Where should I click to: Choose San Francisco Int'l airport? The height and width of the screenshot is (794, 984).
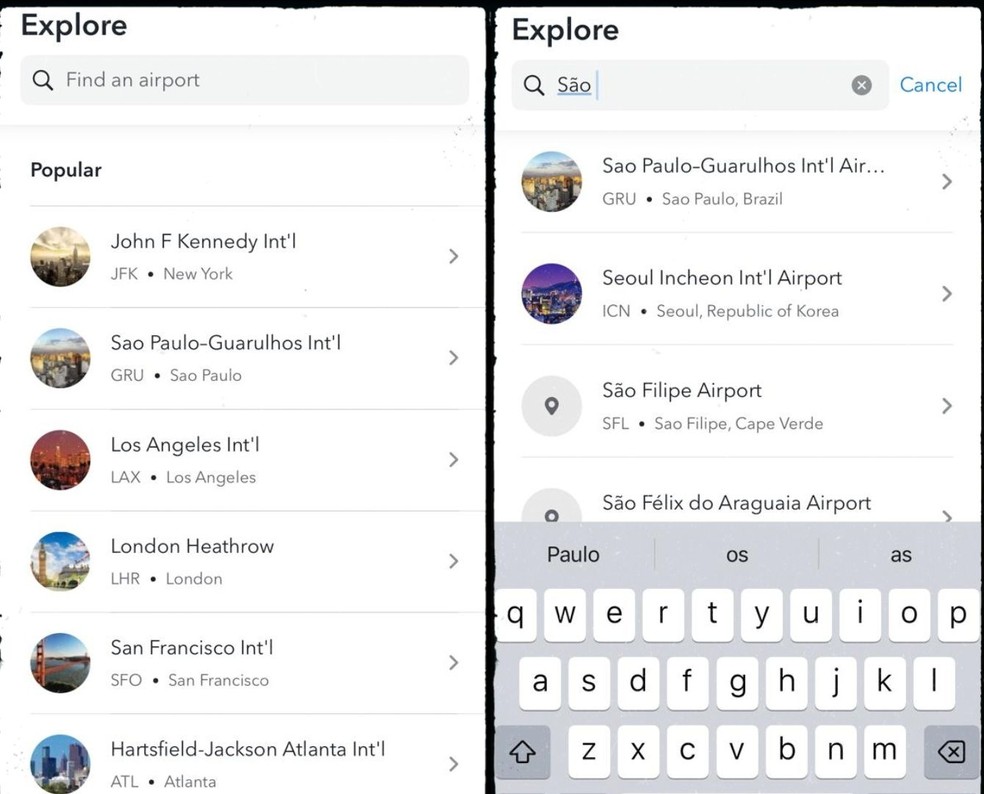(x=244, y=663)
